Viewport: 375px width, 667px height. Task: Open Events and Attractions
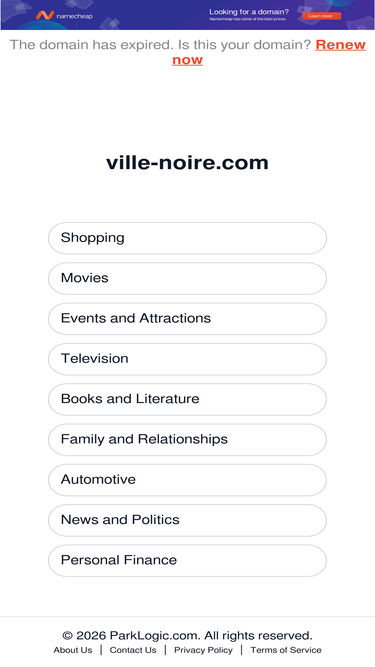coord(188,319)
